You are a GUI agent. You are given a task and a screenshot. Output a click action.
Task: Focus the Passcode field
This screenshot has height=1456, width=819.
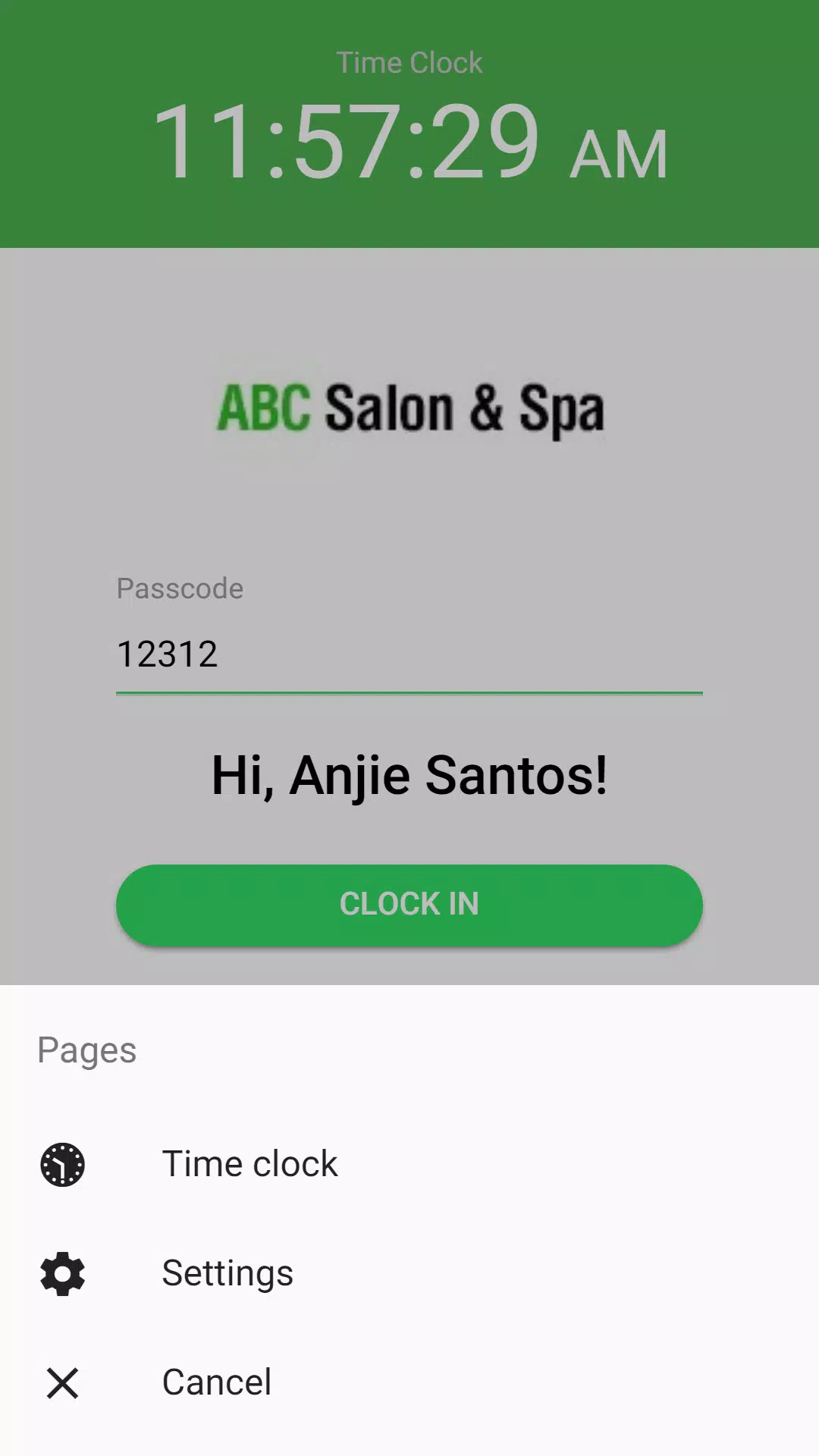pyautogui.click(x=409, y=654)
